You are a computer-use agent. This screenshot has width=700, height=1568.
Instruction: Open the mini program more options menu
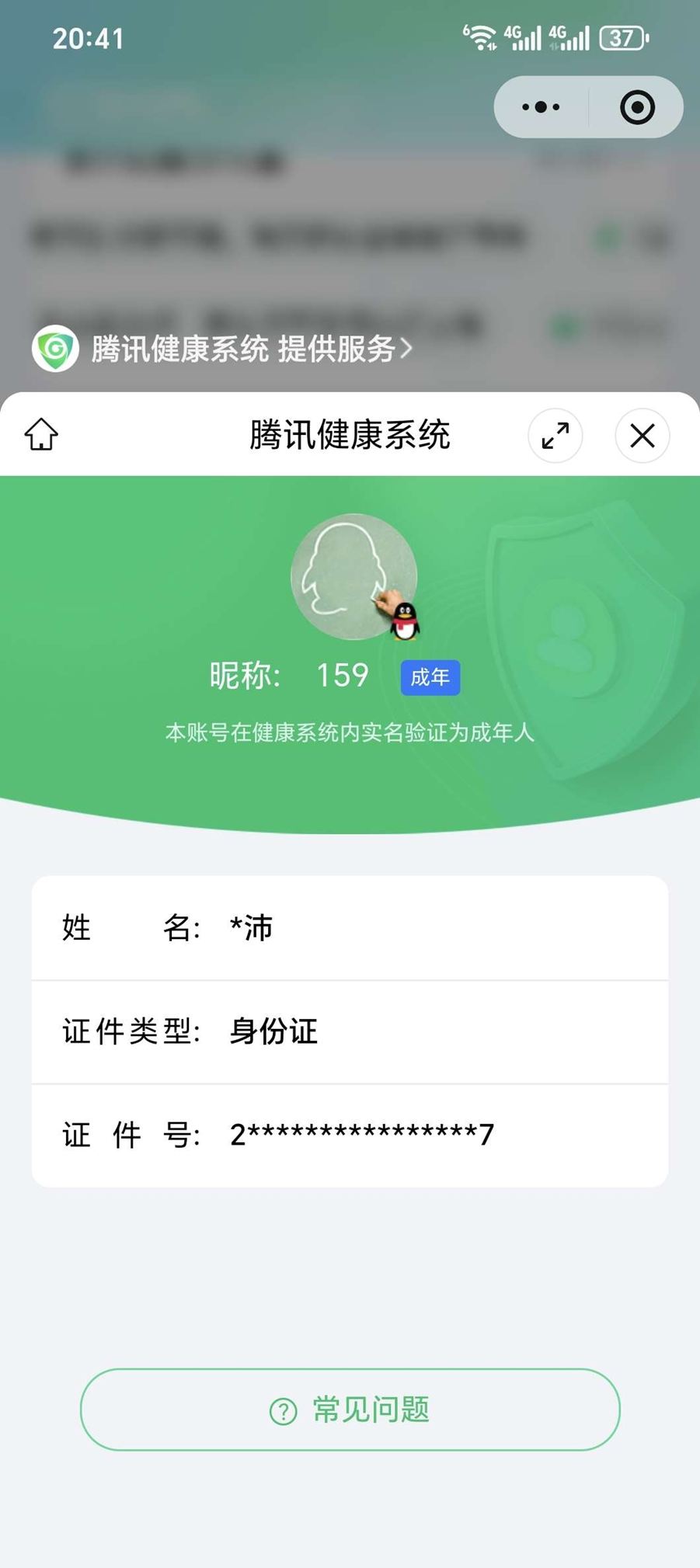(541, 107)
